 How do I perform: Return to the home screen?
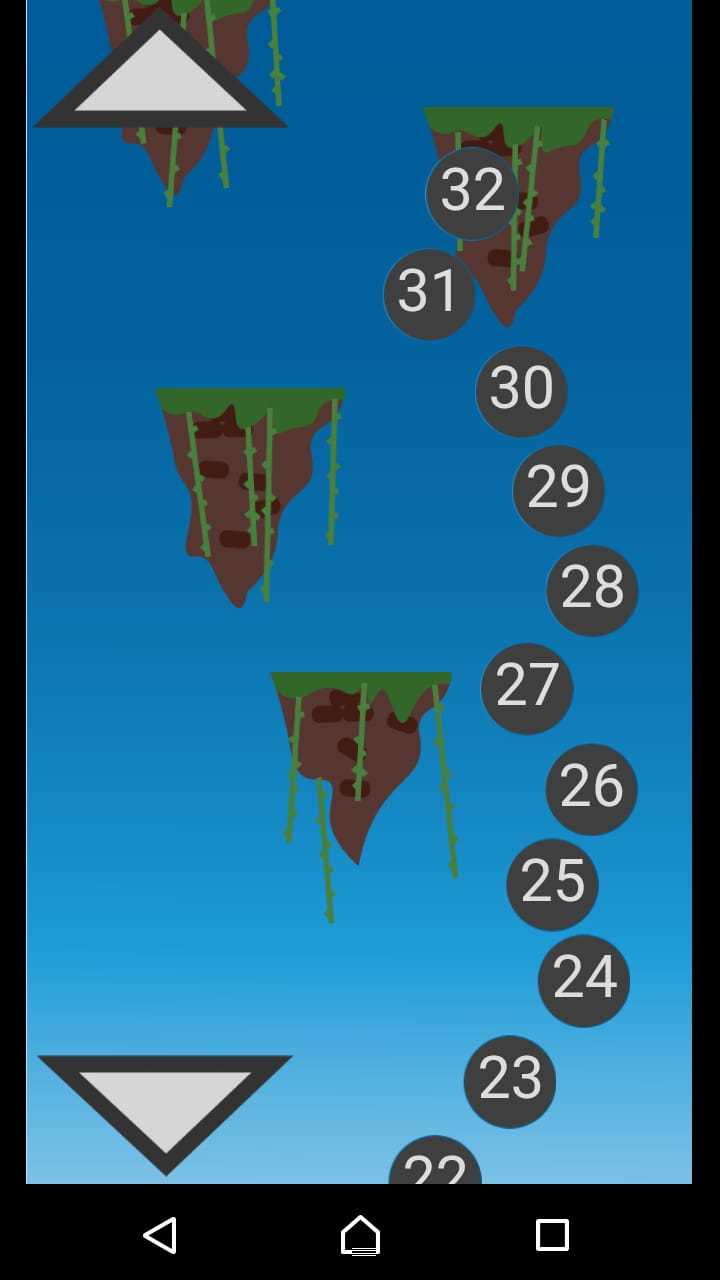tap(360, 1235)
